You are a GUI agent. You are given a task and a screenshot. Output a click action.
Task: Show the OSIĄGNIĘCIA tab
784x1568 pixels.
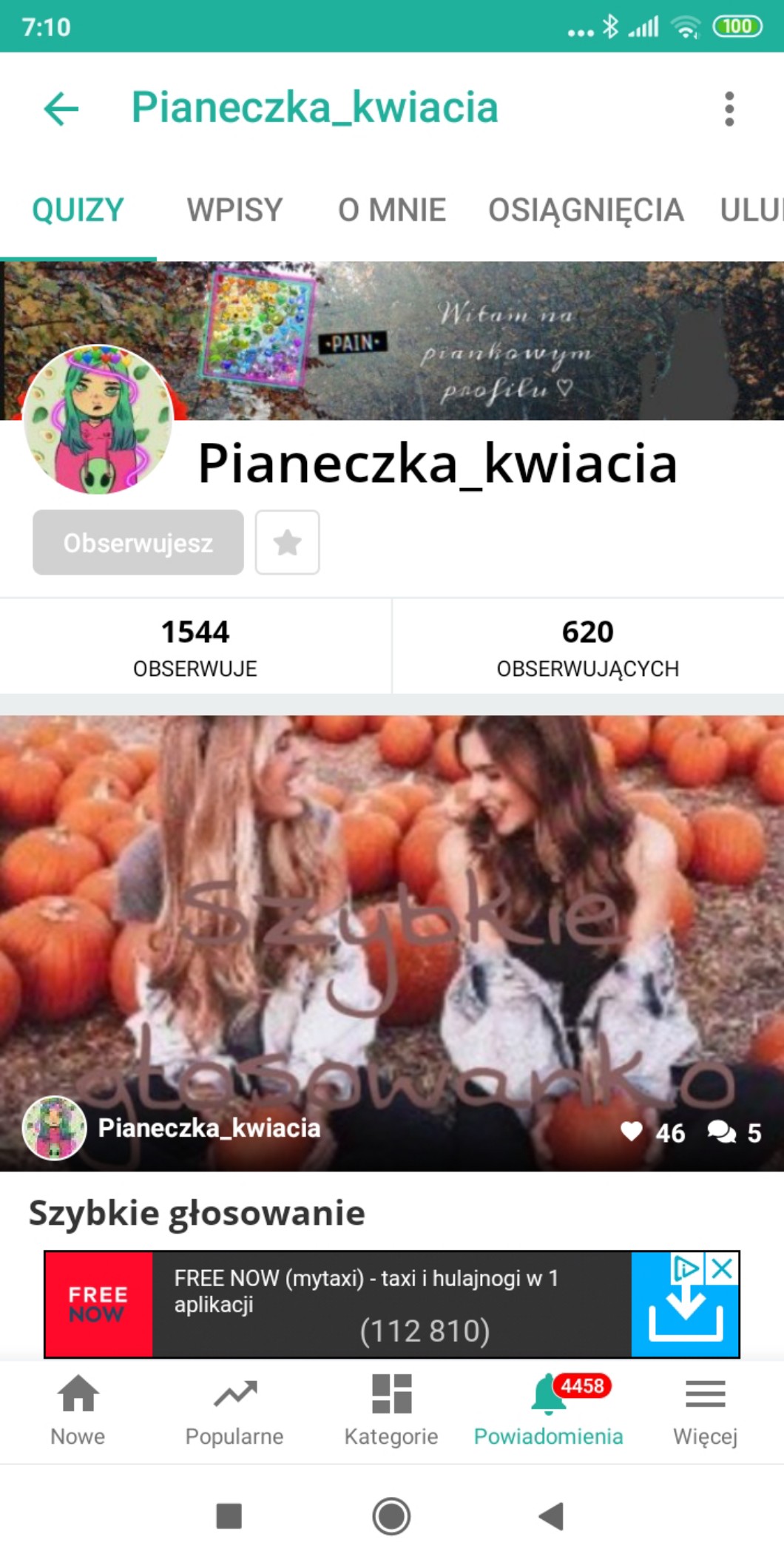(x=586, y=210)
